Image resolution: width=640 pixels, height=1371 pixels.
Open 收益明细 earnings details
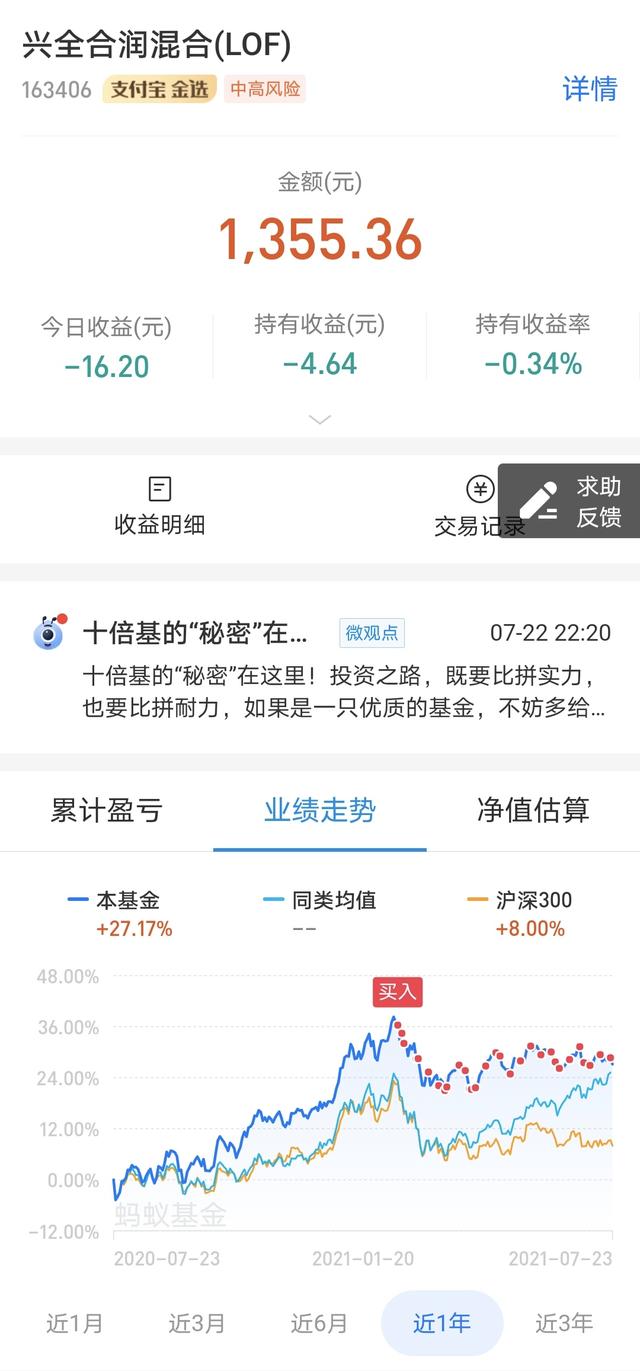point(160,506)
